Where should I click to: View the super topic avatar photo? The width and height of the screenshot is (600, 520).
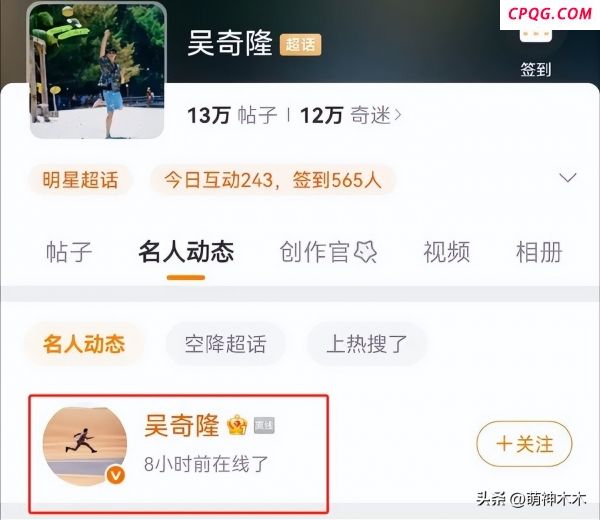click(97, 70)
